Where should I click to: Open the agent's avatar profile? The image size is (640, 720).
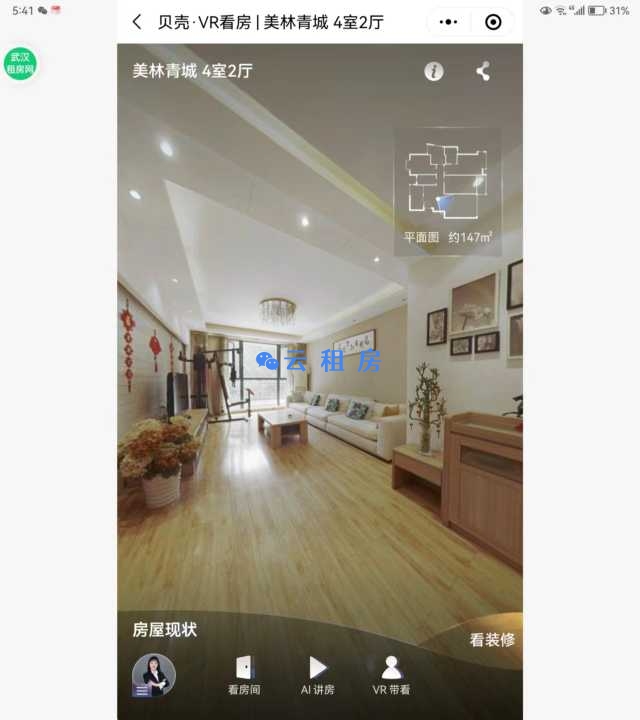tap(154, 674)
